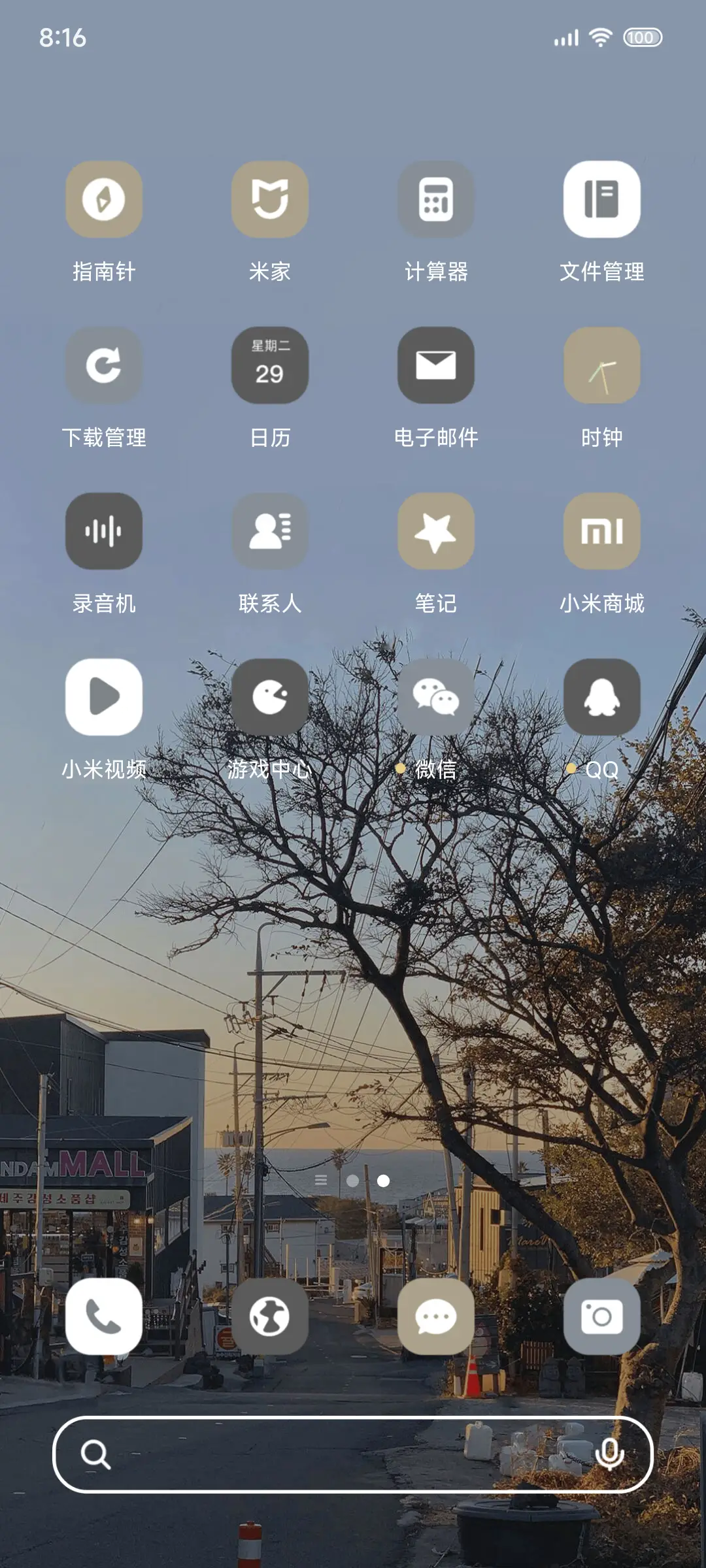Open the 录音机 voice recorder

coord(104,531)
